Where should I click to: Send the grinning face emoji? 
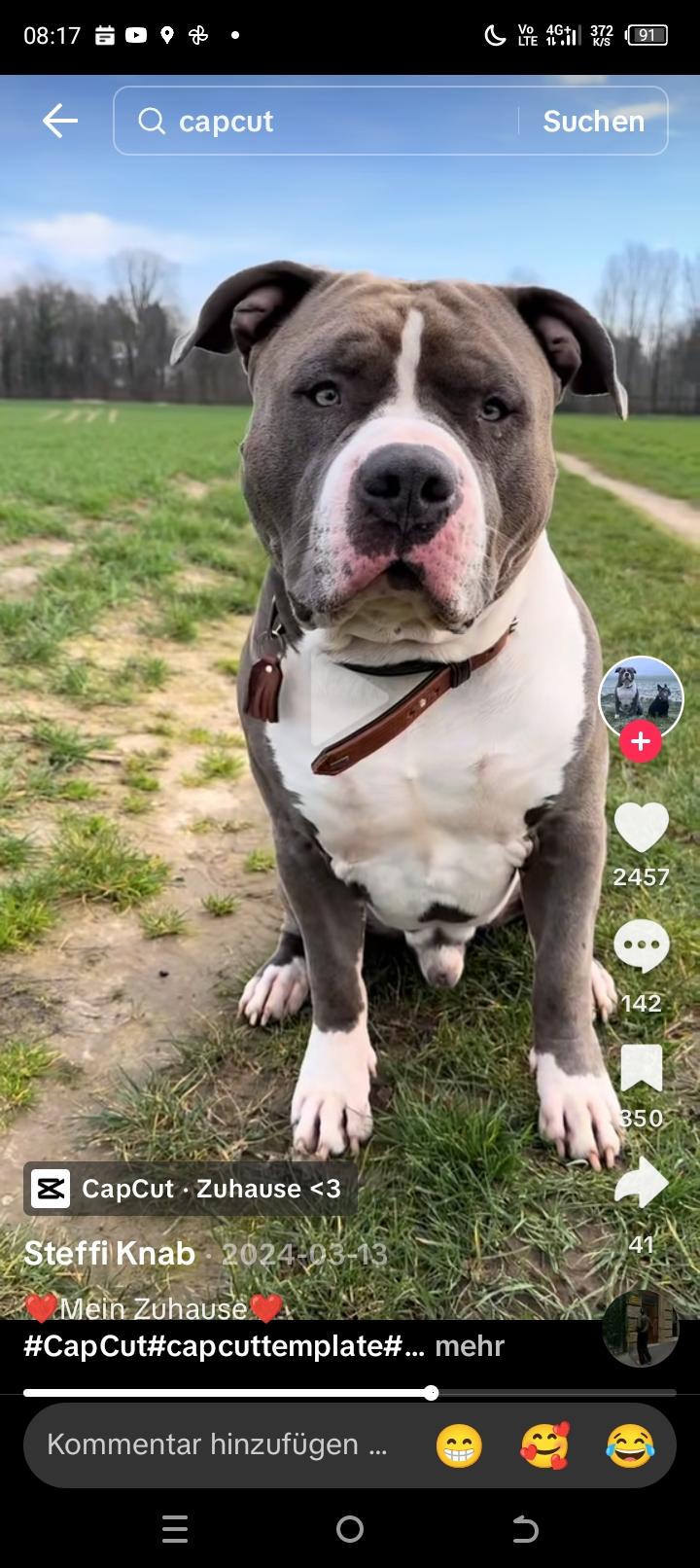click(459, 1445)
